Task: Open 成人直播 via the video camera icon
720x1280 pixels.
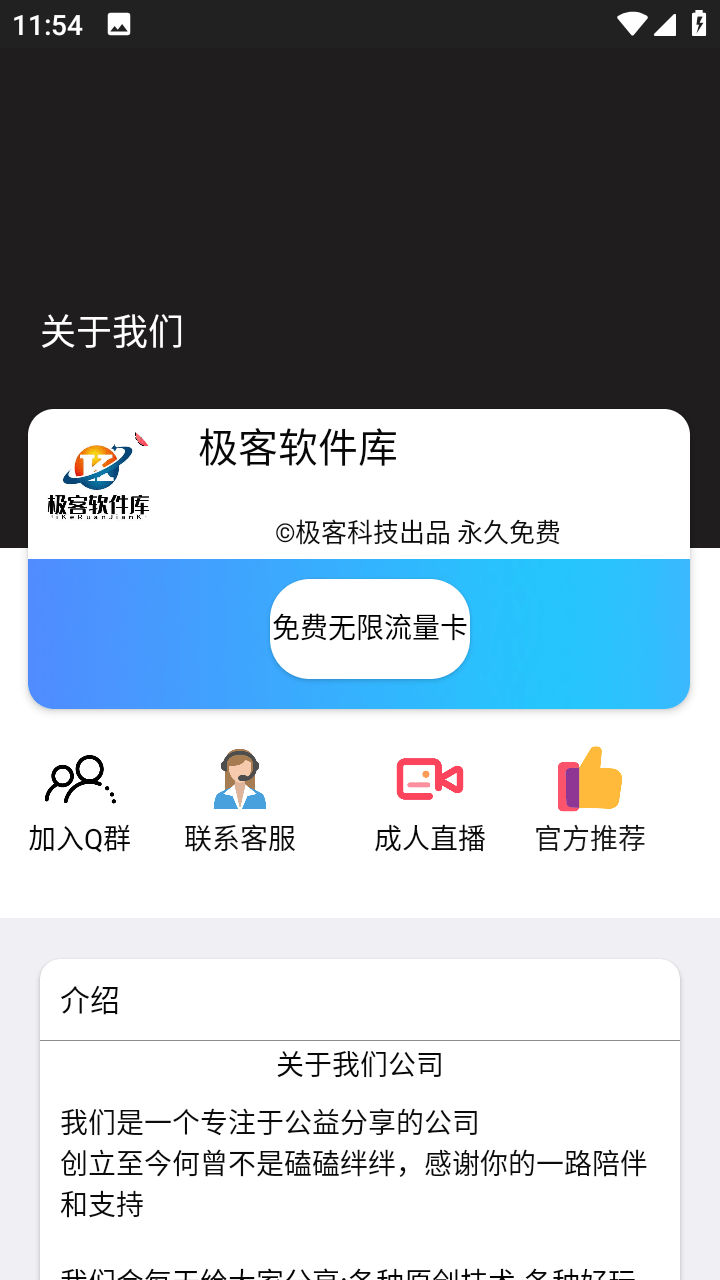Action: coord(429,778)
